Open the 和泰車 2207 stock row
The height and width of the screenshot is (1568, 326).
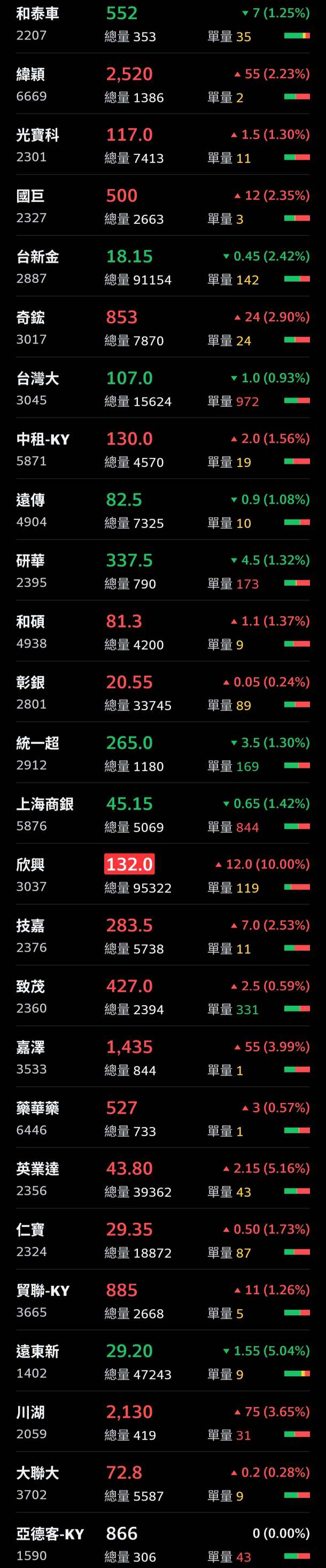[x=162, y=25]
